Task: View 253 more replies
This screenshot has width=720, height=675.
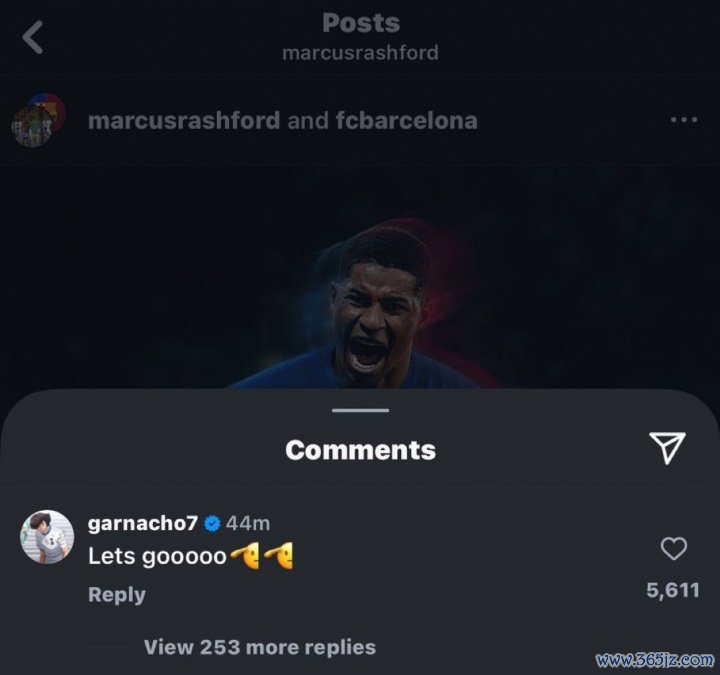Action: [x=260, y=647]
